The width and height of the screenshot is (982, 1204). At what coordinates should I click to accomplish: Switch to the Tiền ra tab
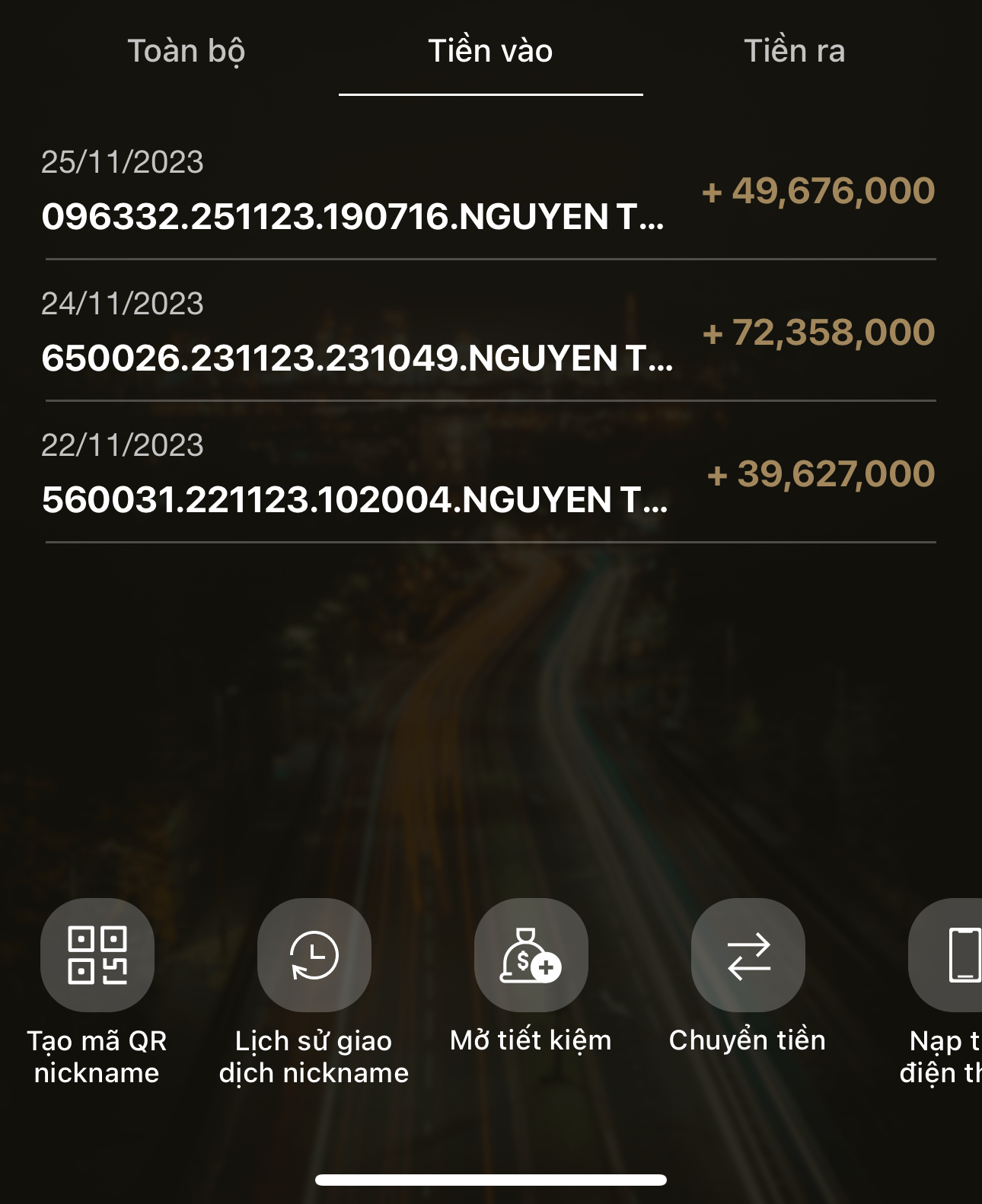794,51
